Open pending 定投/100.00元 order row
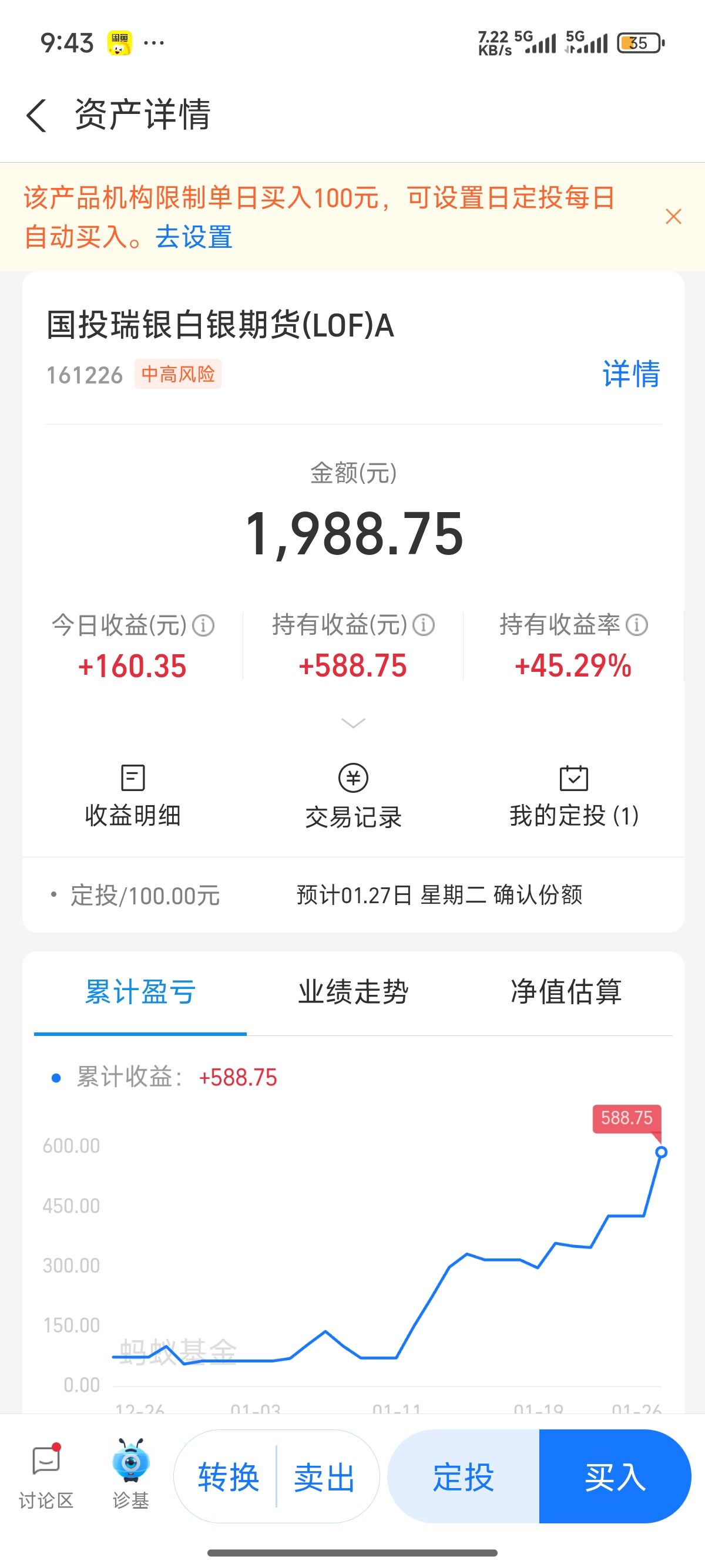705x1568 pixels. pyautogui.click(x=353, y=895)
